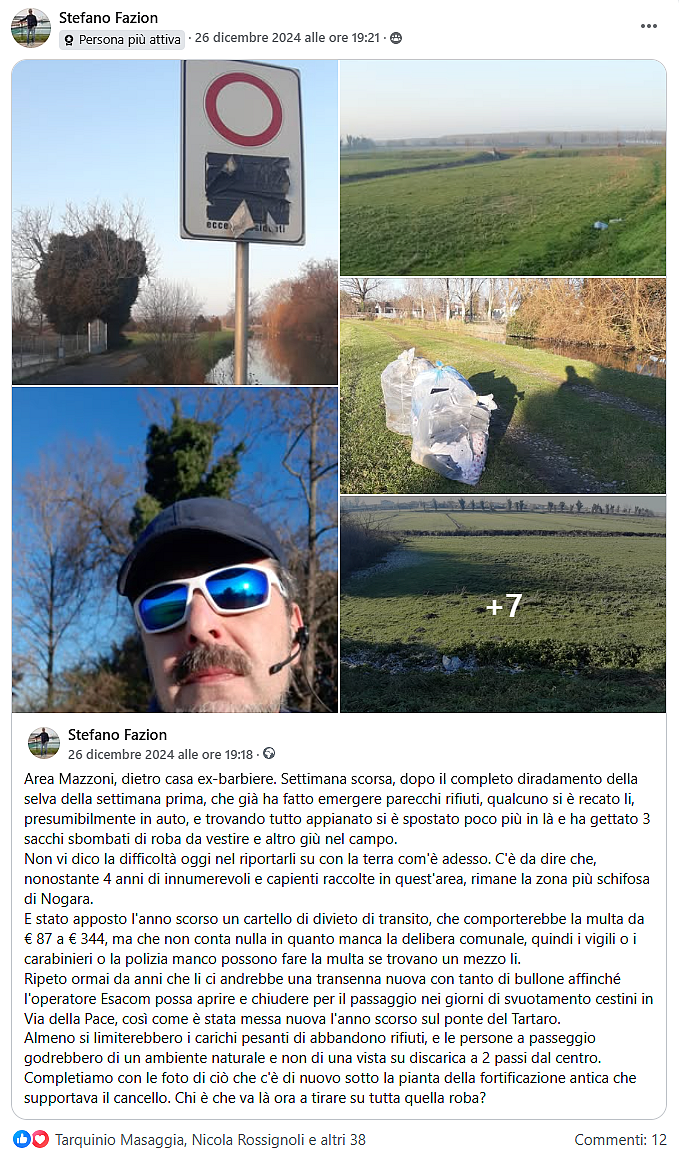
Task: View the +7 additional photos
Action: (x=503, y=604)
